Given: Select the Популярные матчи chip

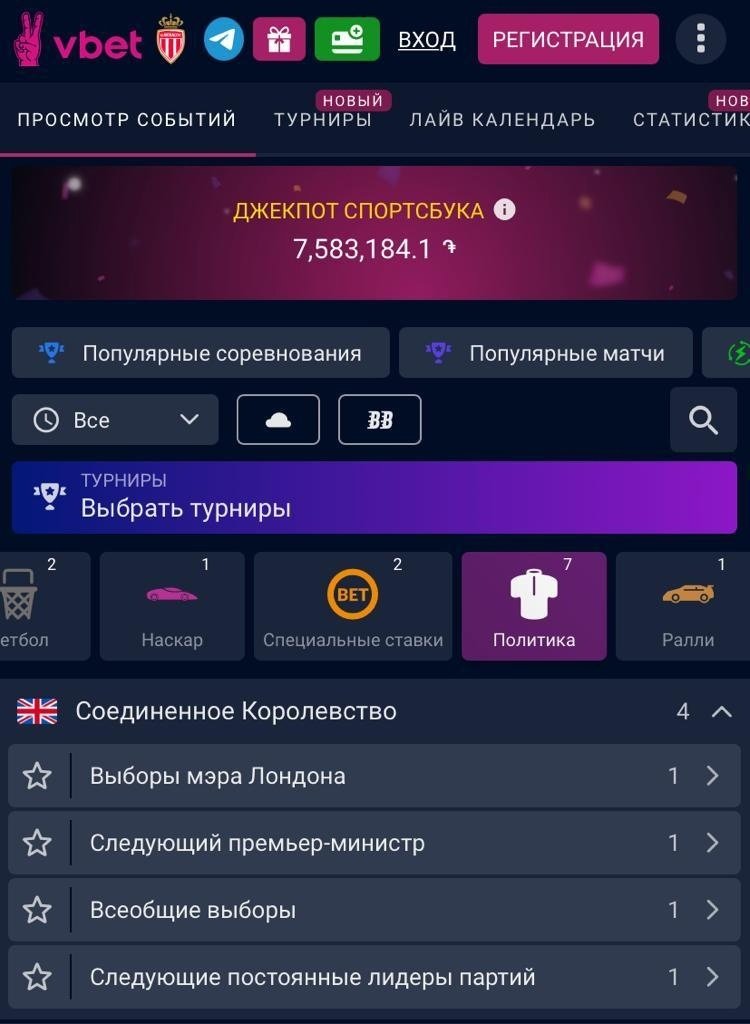Looking at the screenshot, I should [546, 353].
